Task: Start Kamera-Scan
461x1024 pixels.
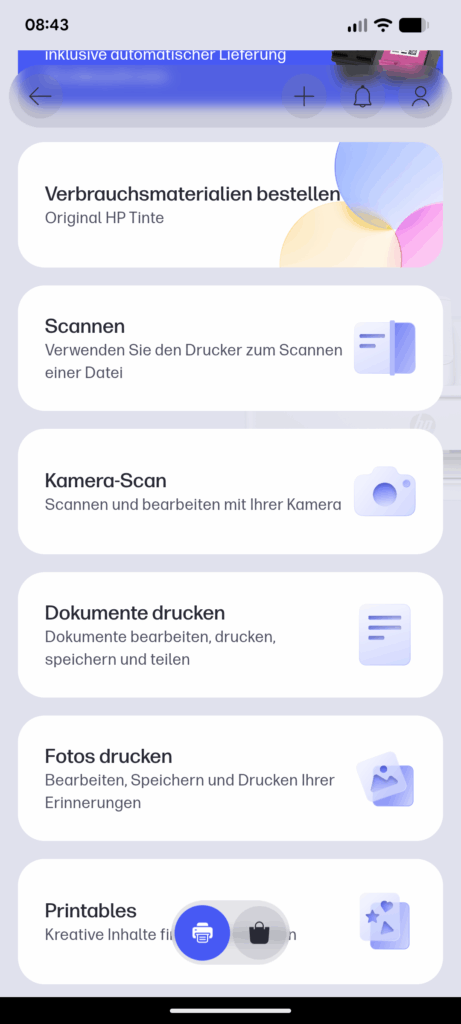Action: pos(230,492)
